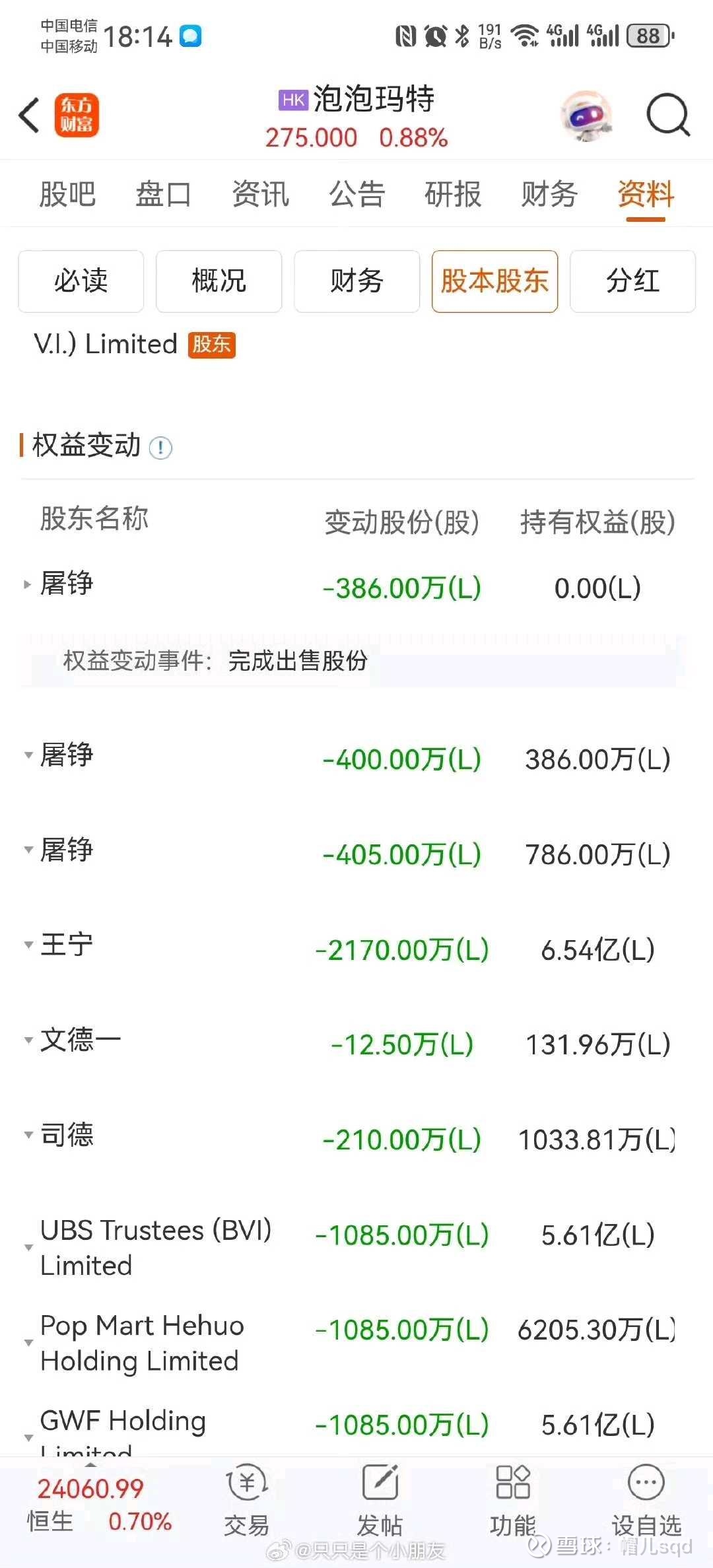The width and height of the screenshot is (713, 1568).
Task: Open the 资讯 tab
Action: click(260, 195)
